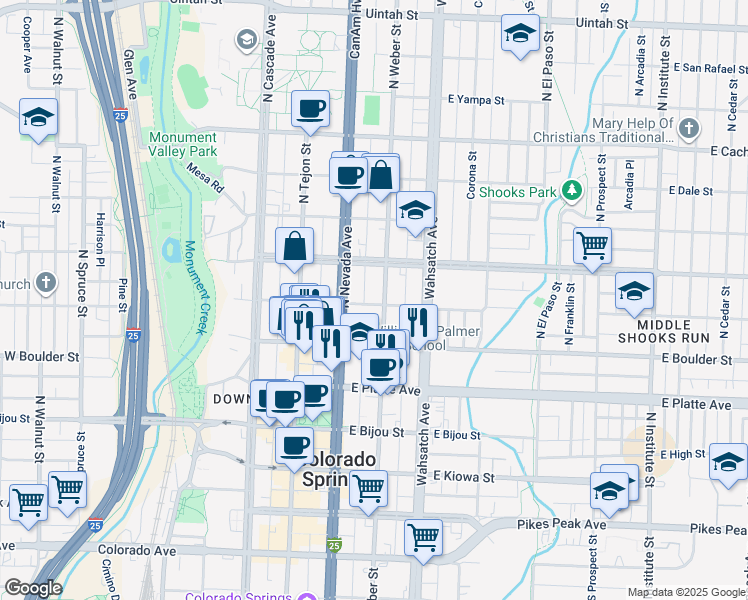Tap the grocery cart marker on Pikes Peak Ave
The image size is (748, 600).
click(423, 537)
